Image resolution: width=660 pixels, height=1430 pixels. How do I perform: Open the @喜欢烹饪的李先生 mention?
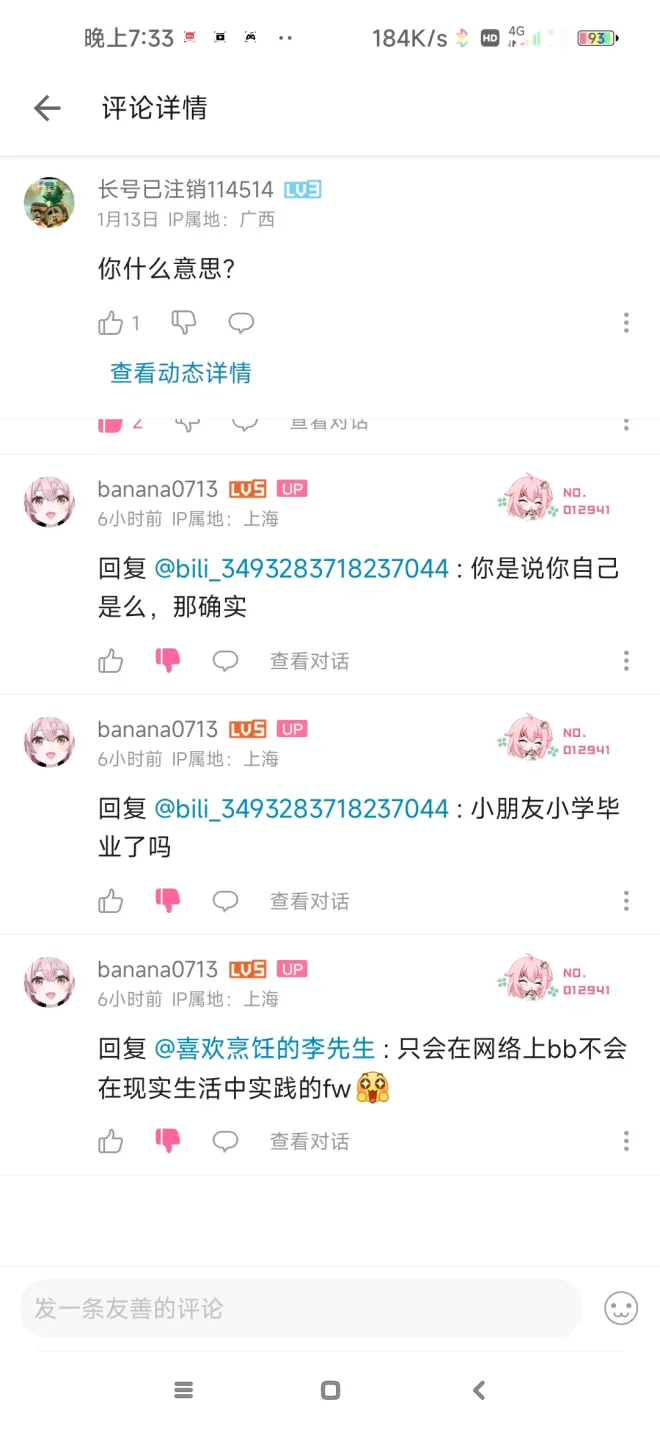point(265,1048)
